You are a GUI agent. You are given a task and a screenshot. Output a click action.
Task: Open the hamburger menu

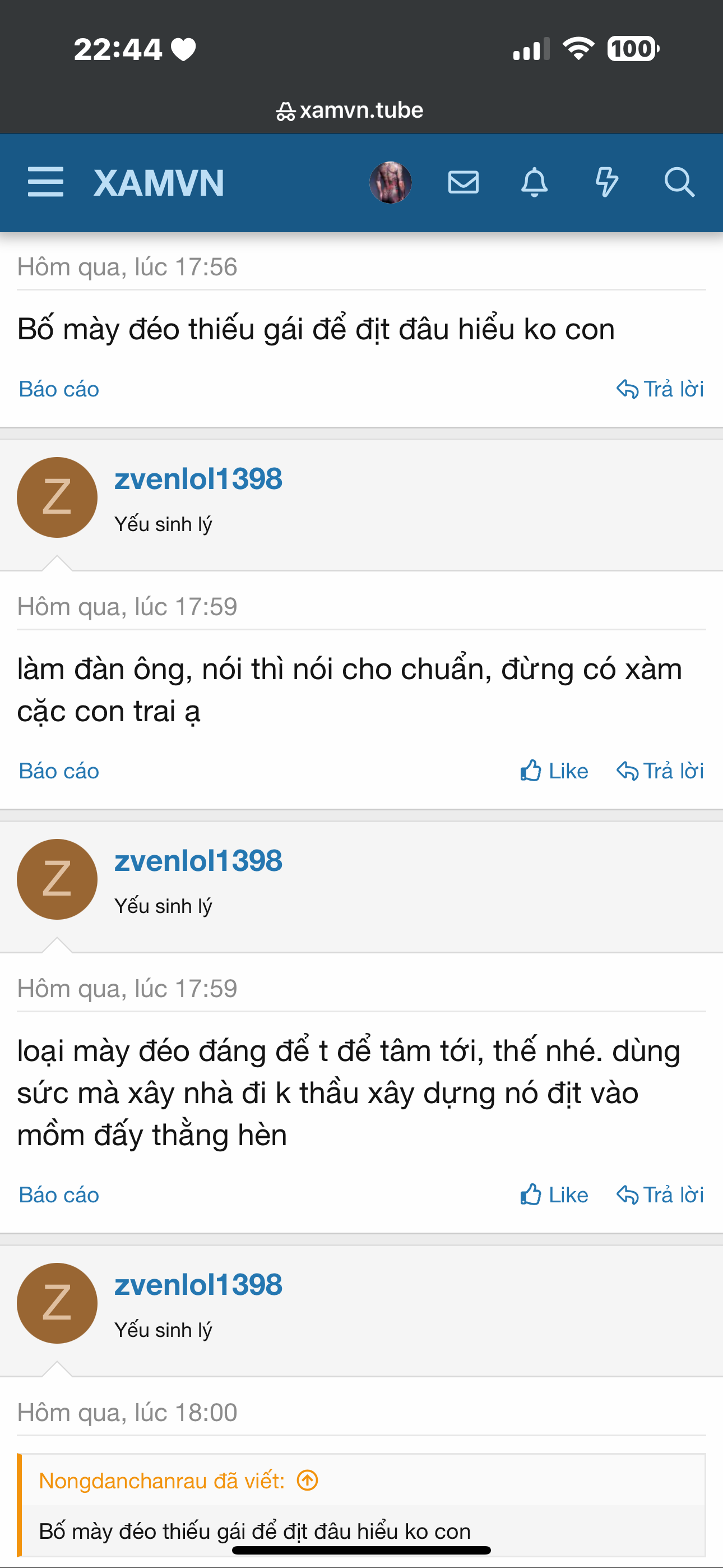click(x=45, y=182)
